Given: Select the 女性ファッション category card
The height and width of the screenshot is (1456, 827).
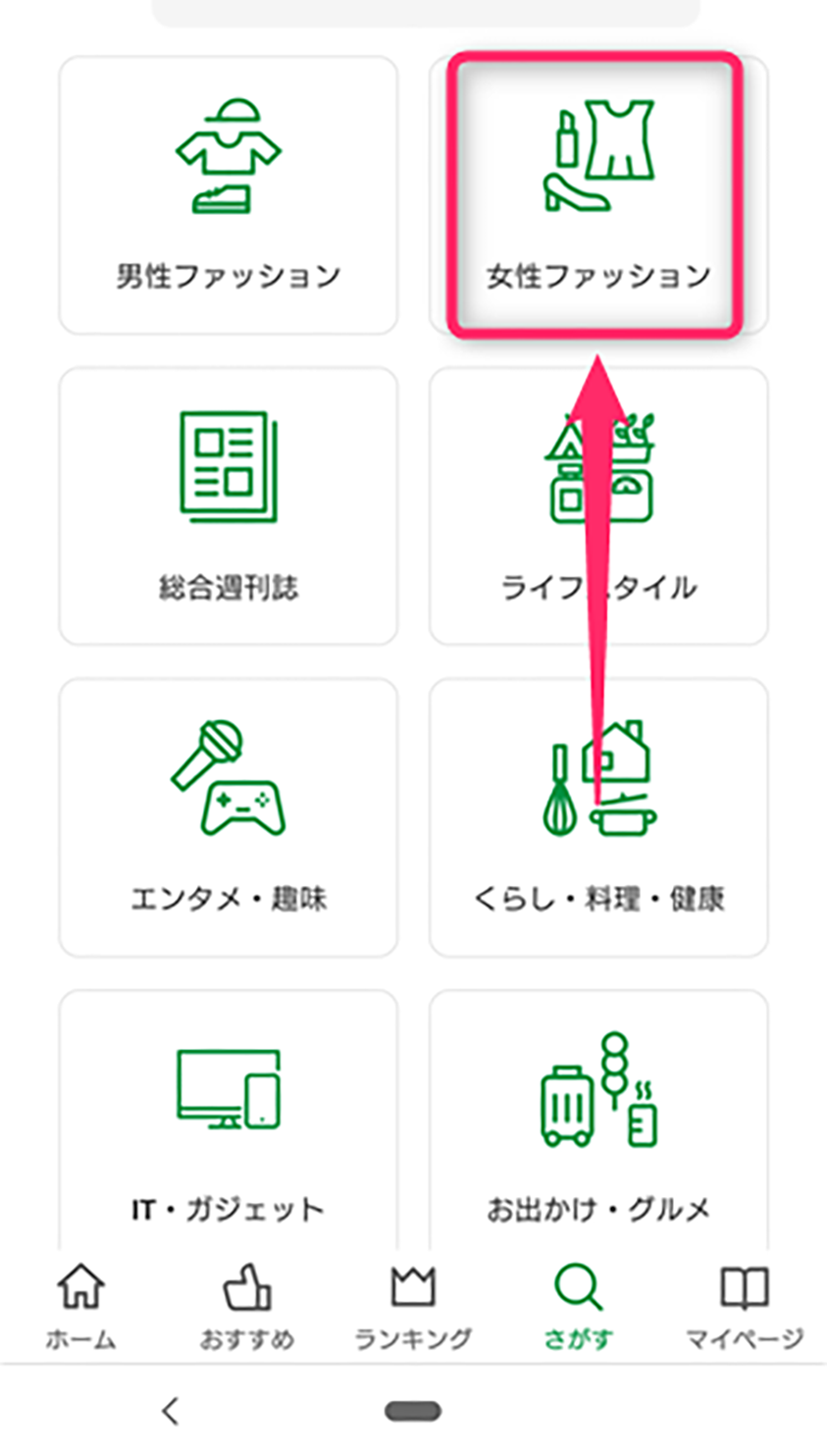Looking at the screenshot, I should tap(598, 195).
